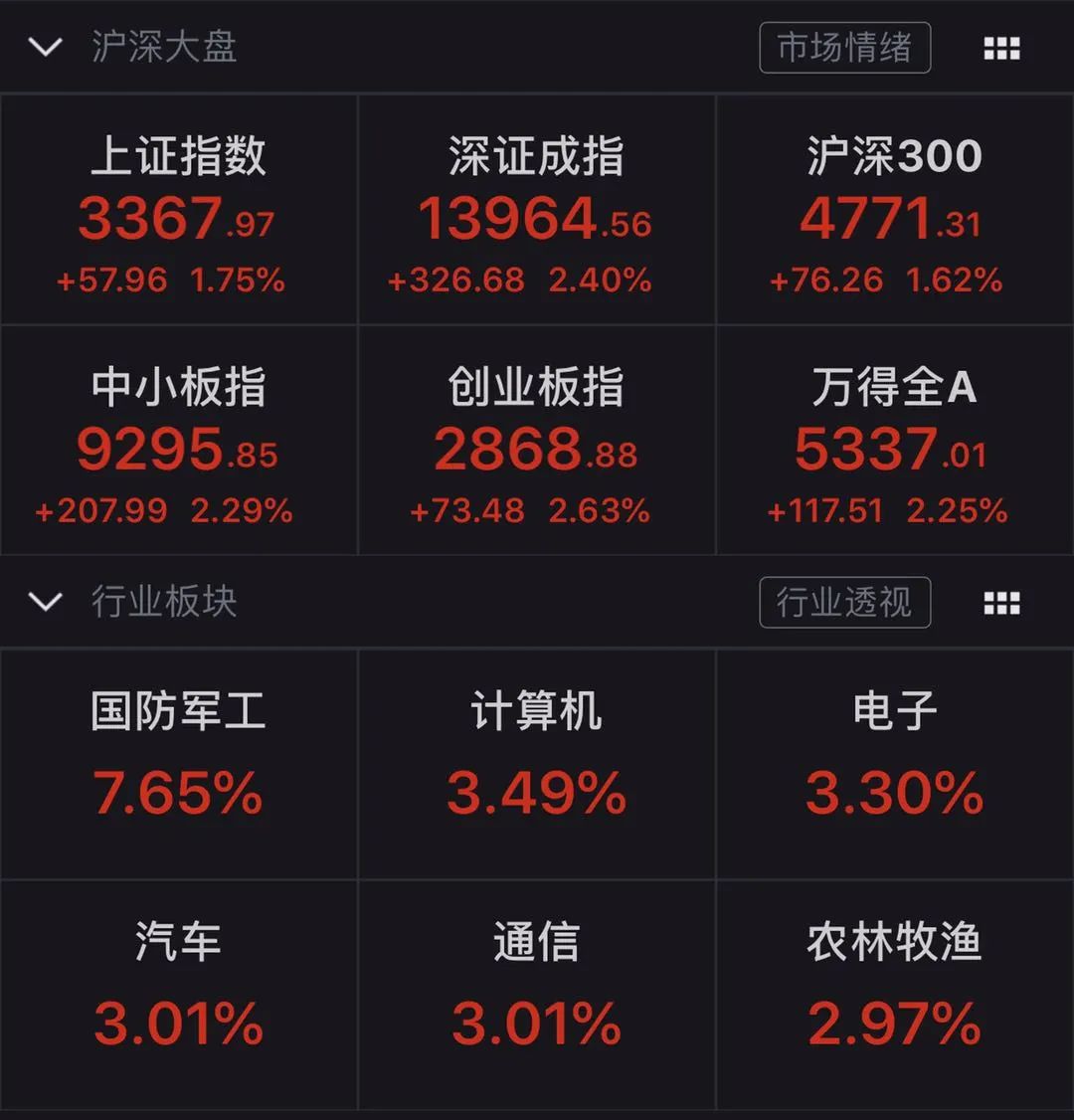Viewport: 1074px width, 1120px height.
Task: Open the 行业透视 button
Action: click(844, 603)
